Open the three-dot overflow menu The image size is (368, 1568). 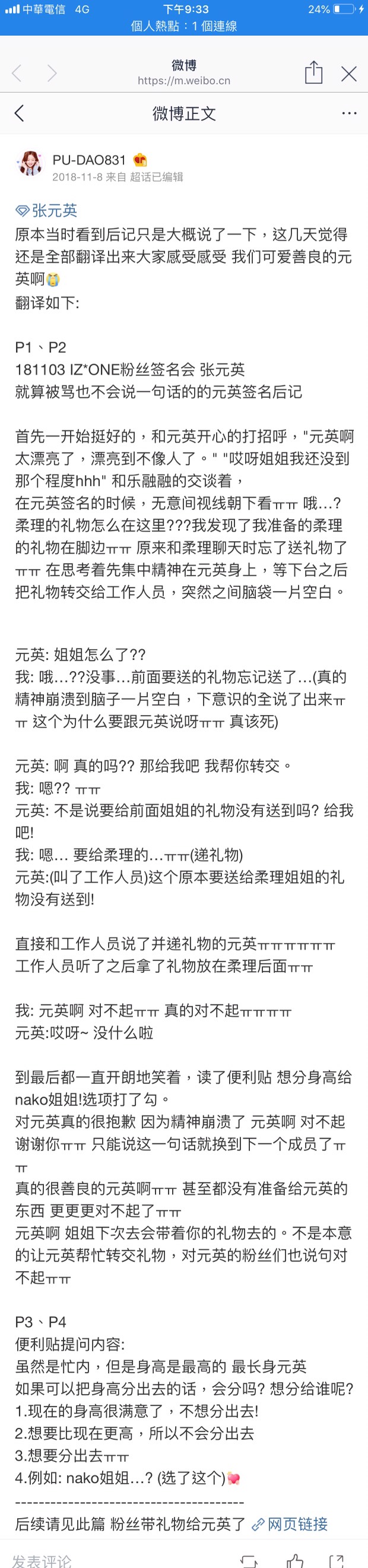coord(349,113)
